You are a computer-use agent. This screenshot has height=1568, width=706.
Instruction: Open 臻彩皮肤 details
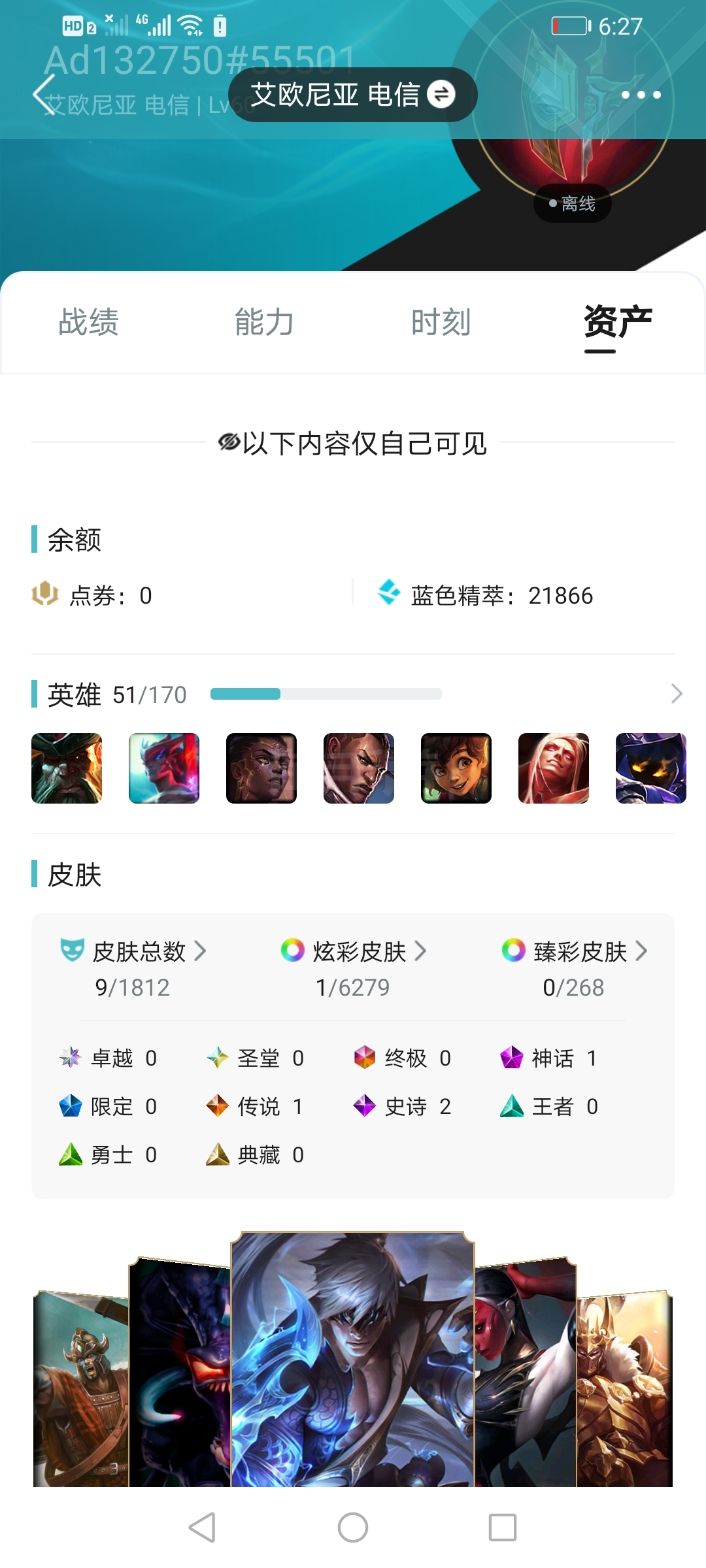click(579, 951)
